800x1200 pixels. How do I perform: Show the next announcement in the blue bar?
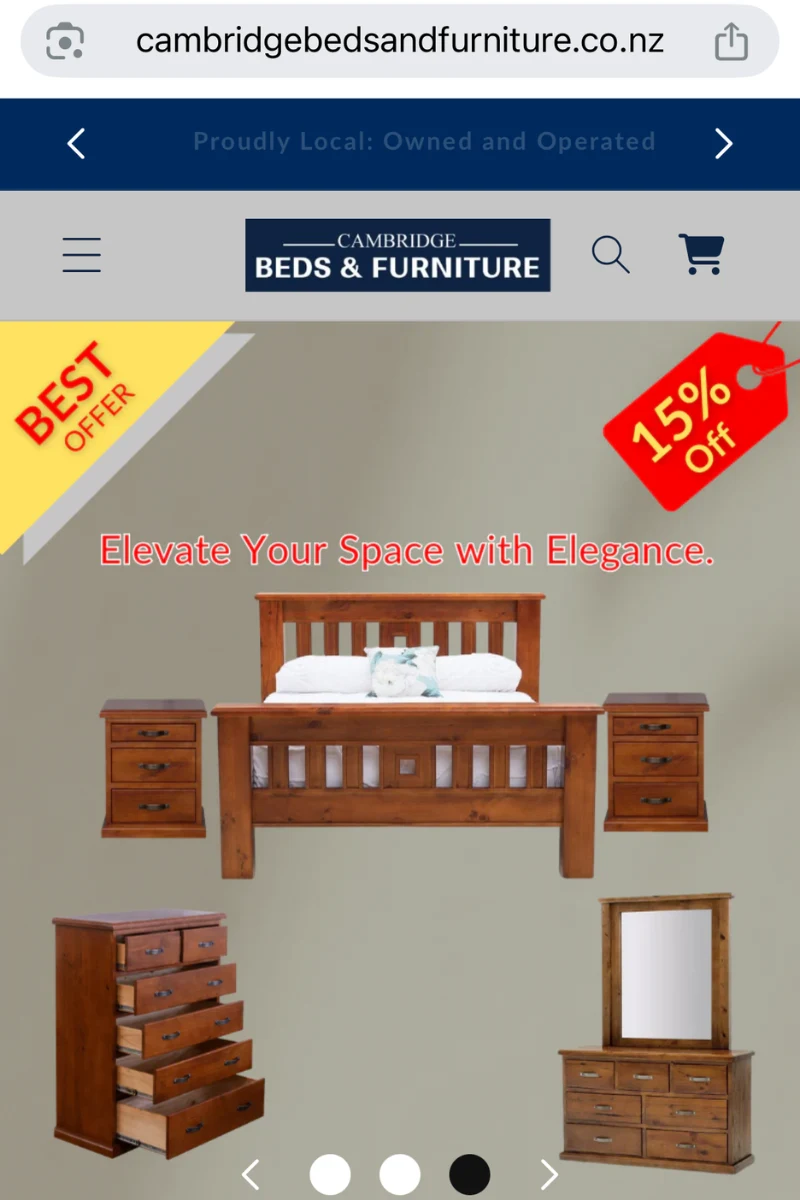point(724,144)
